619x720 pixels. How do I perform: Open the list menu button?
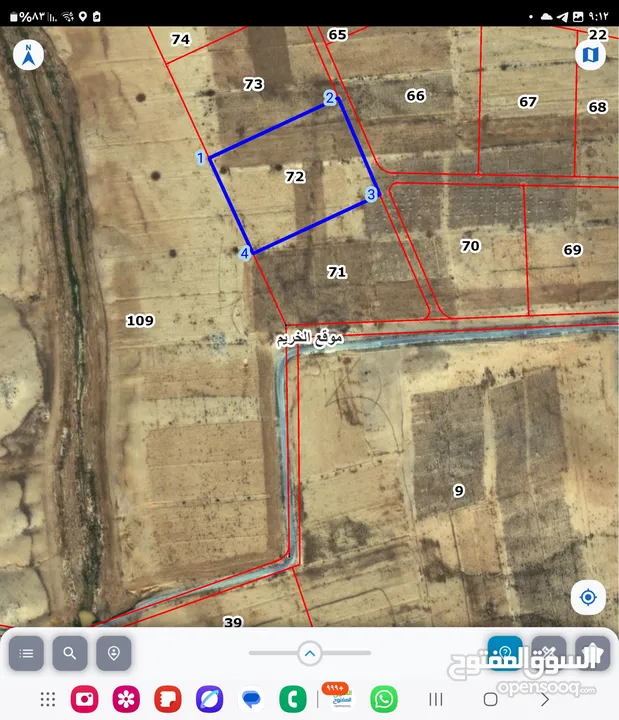(27, 654)
